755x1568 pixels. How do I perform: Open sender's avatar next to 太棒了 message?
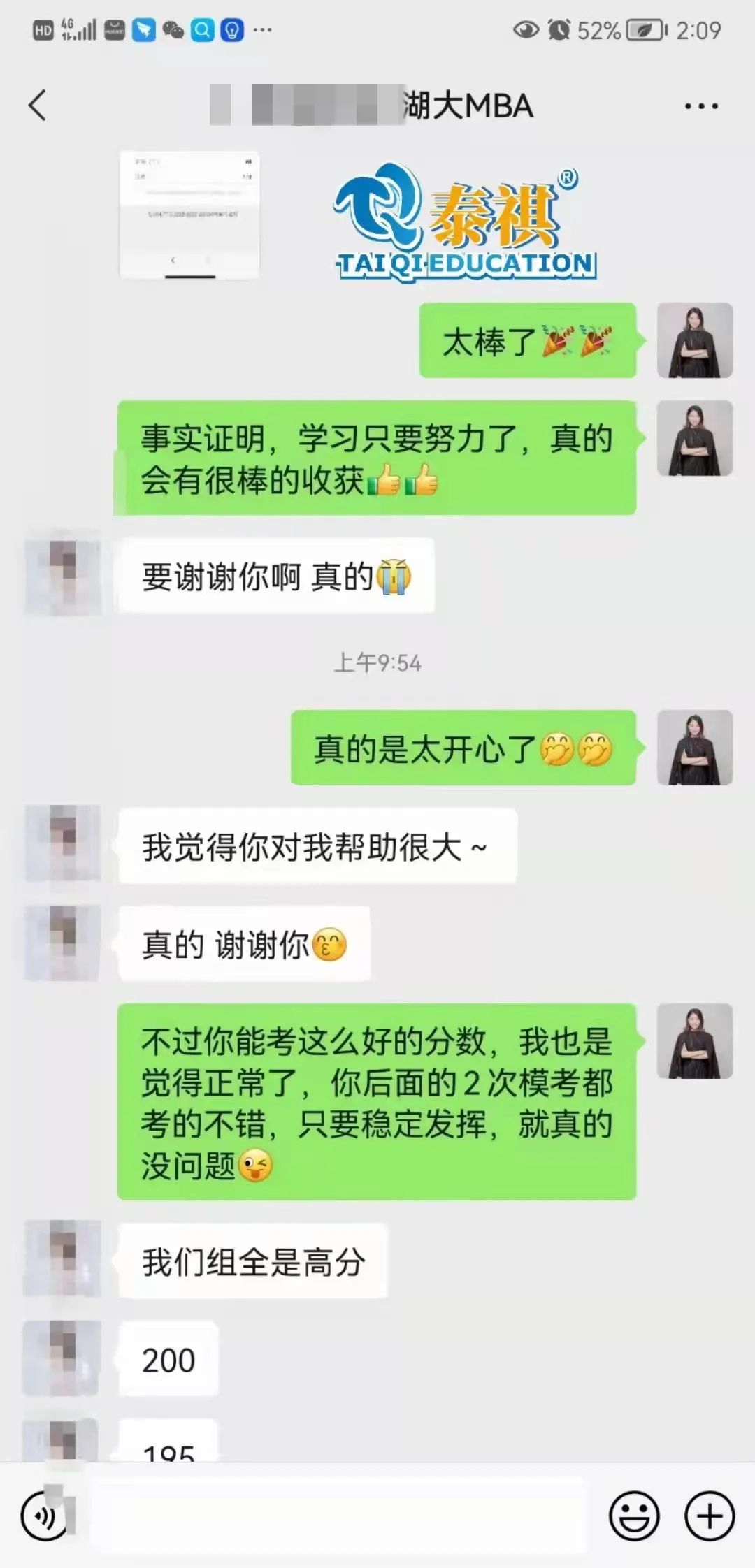[694, 340]
